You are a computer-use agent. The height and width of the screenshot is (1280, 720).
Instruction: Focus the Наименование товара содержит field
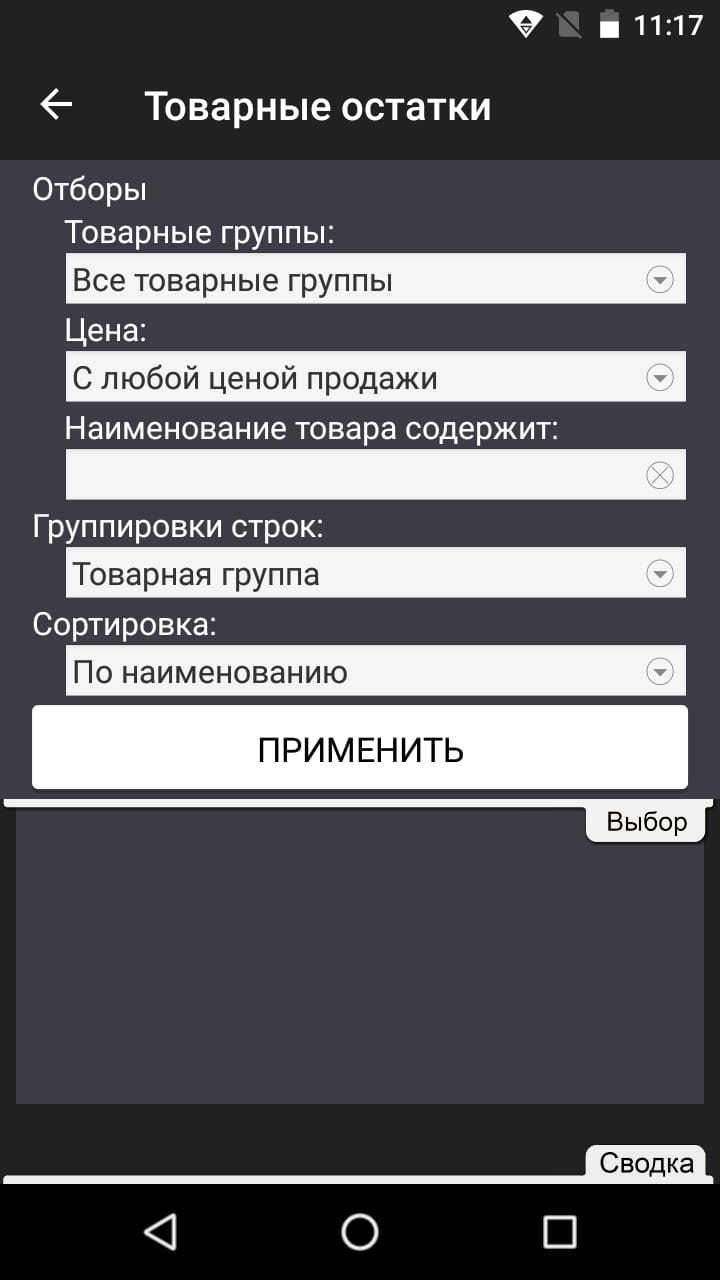(350, 475)
